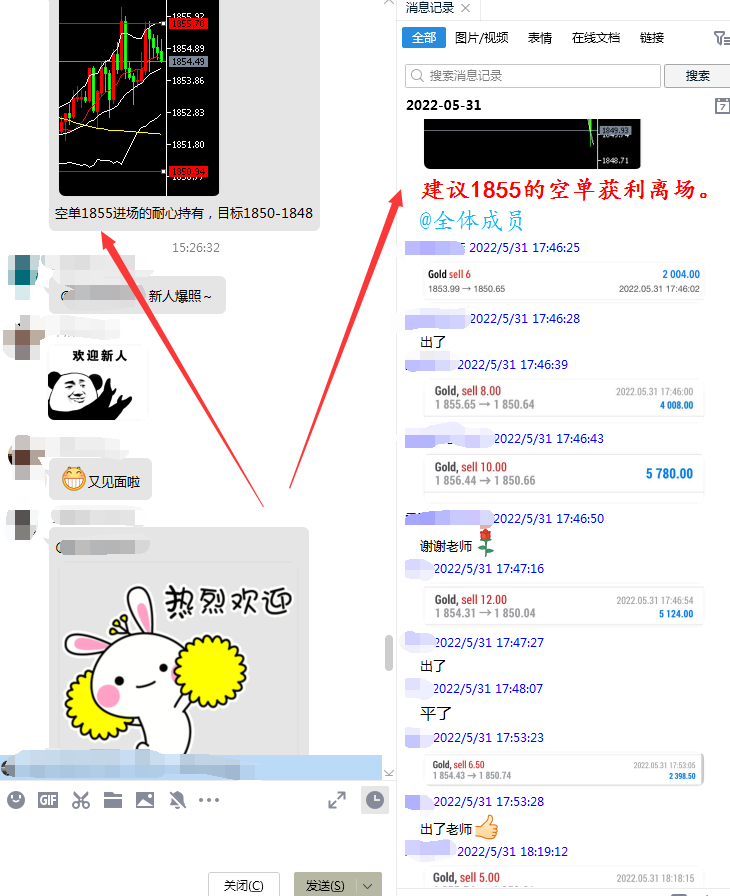Click the 搜索 button
The image size is (730, 896).
pyautogui.click(x=698, y=76)
